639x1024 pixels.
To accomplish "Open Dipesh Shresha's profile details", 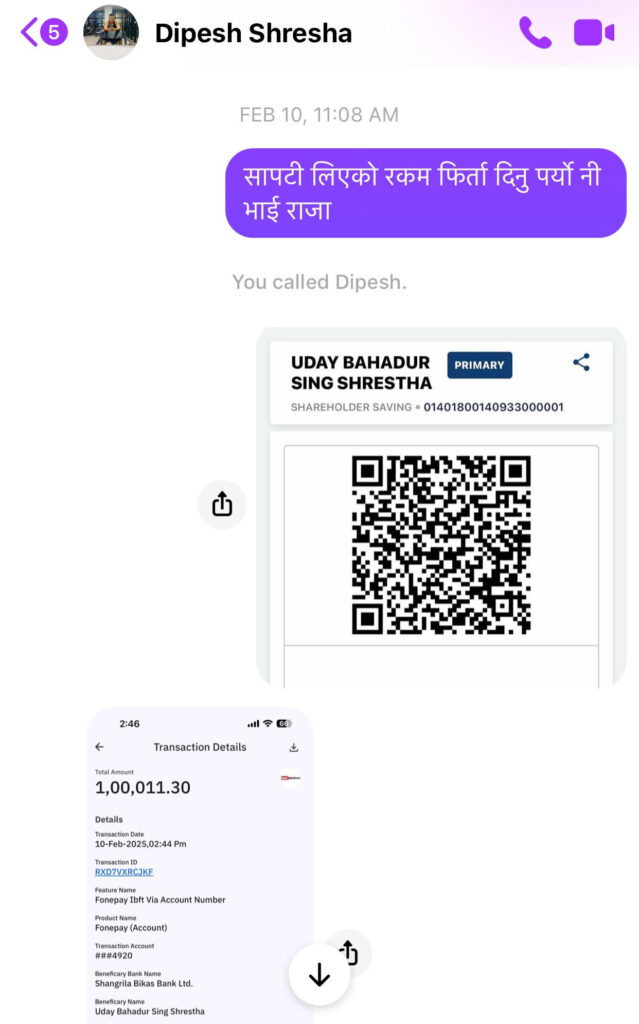I will point(253,33).
